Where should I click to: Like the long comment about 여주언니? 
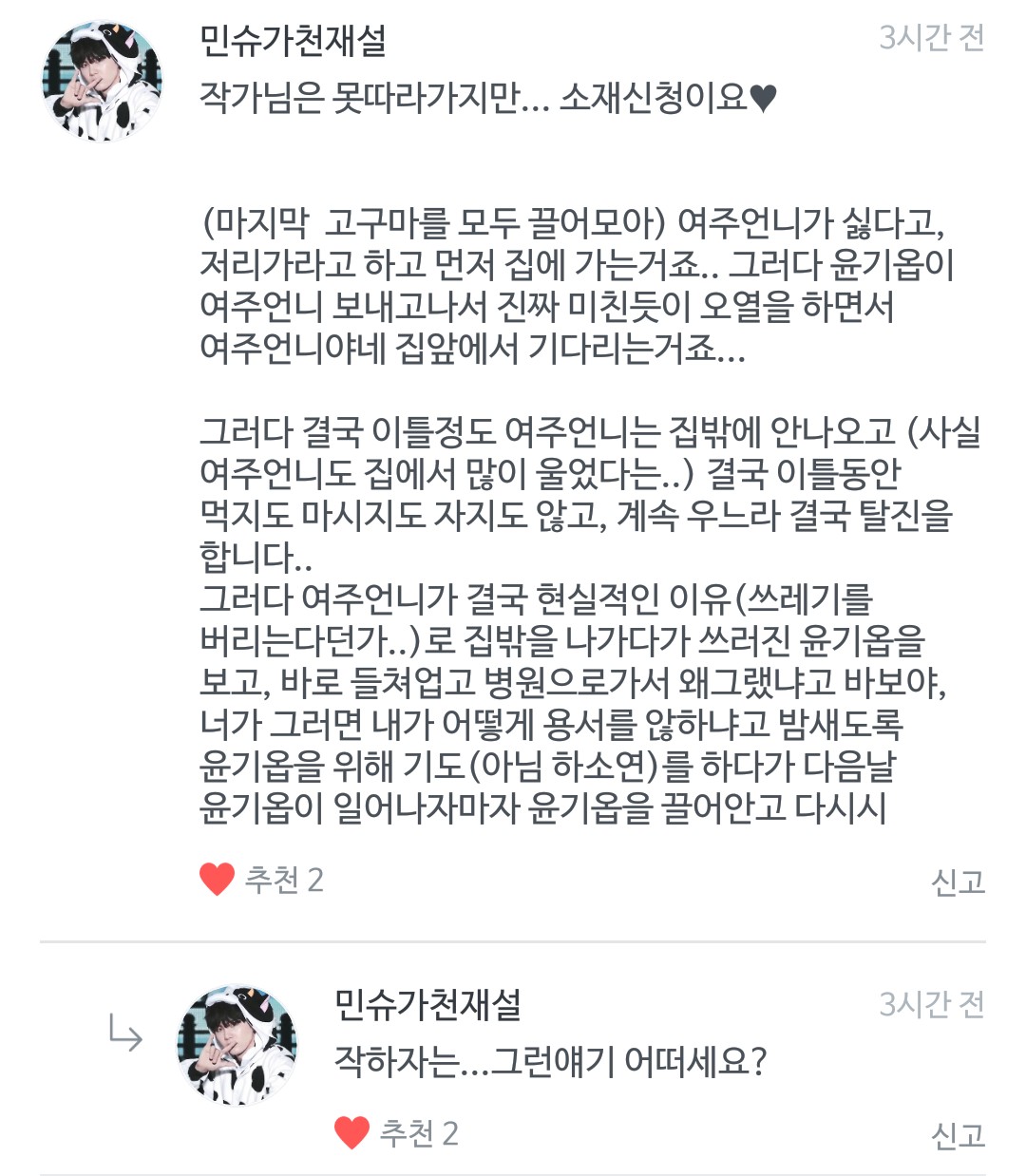[x=218, y=880]
